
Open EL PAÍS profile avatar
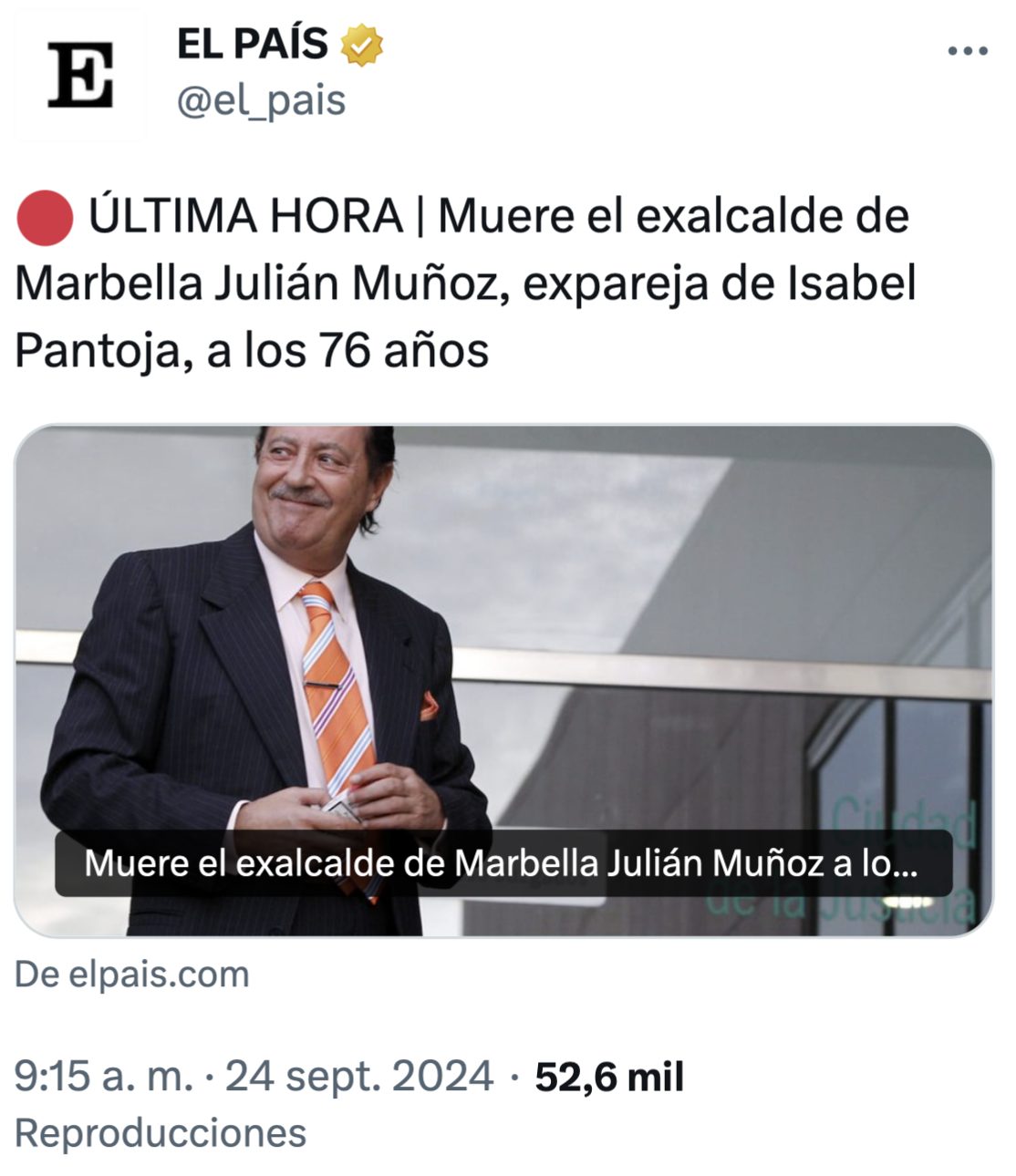[x=80, y=75]
